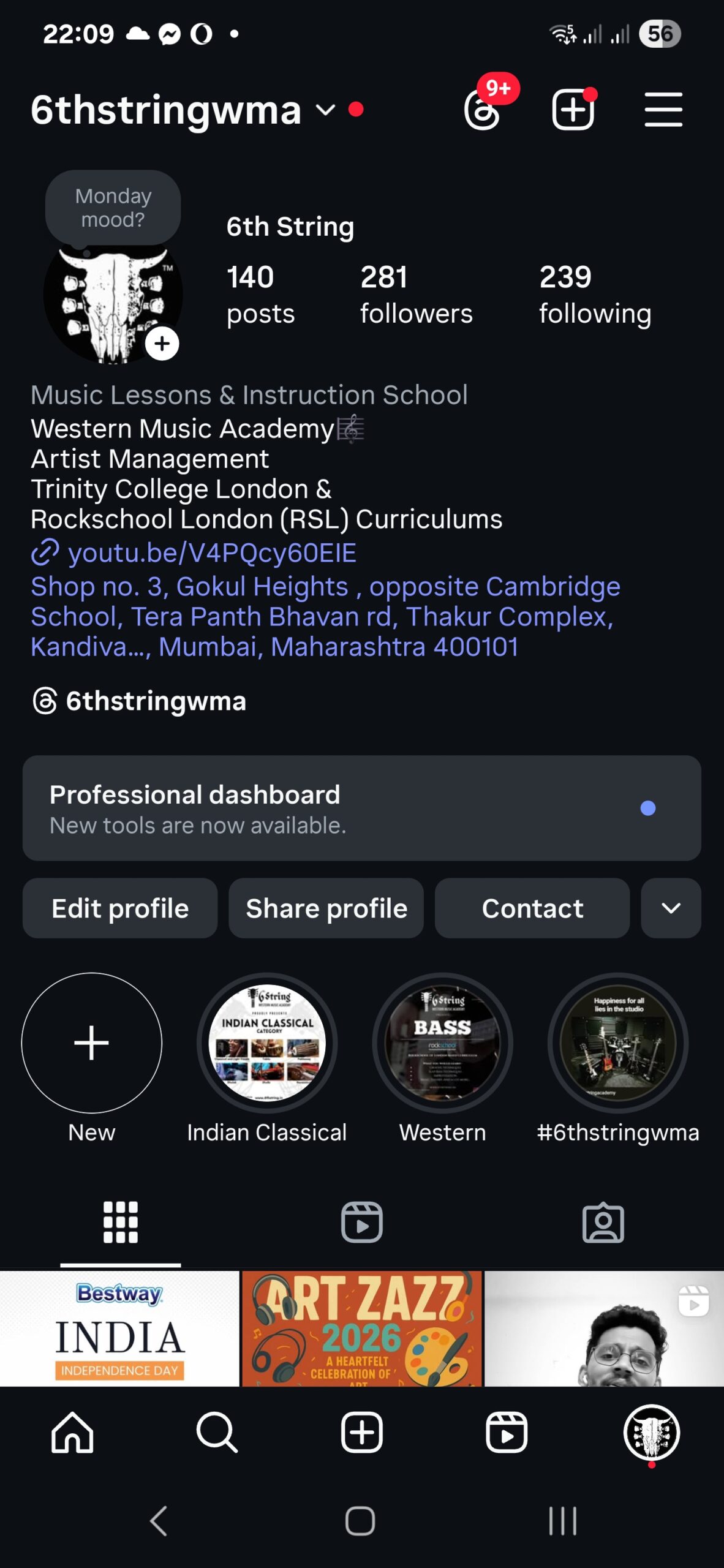Go back using the system back button

(x=159, y=1521)
